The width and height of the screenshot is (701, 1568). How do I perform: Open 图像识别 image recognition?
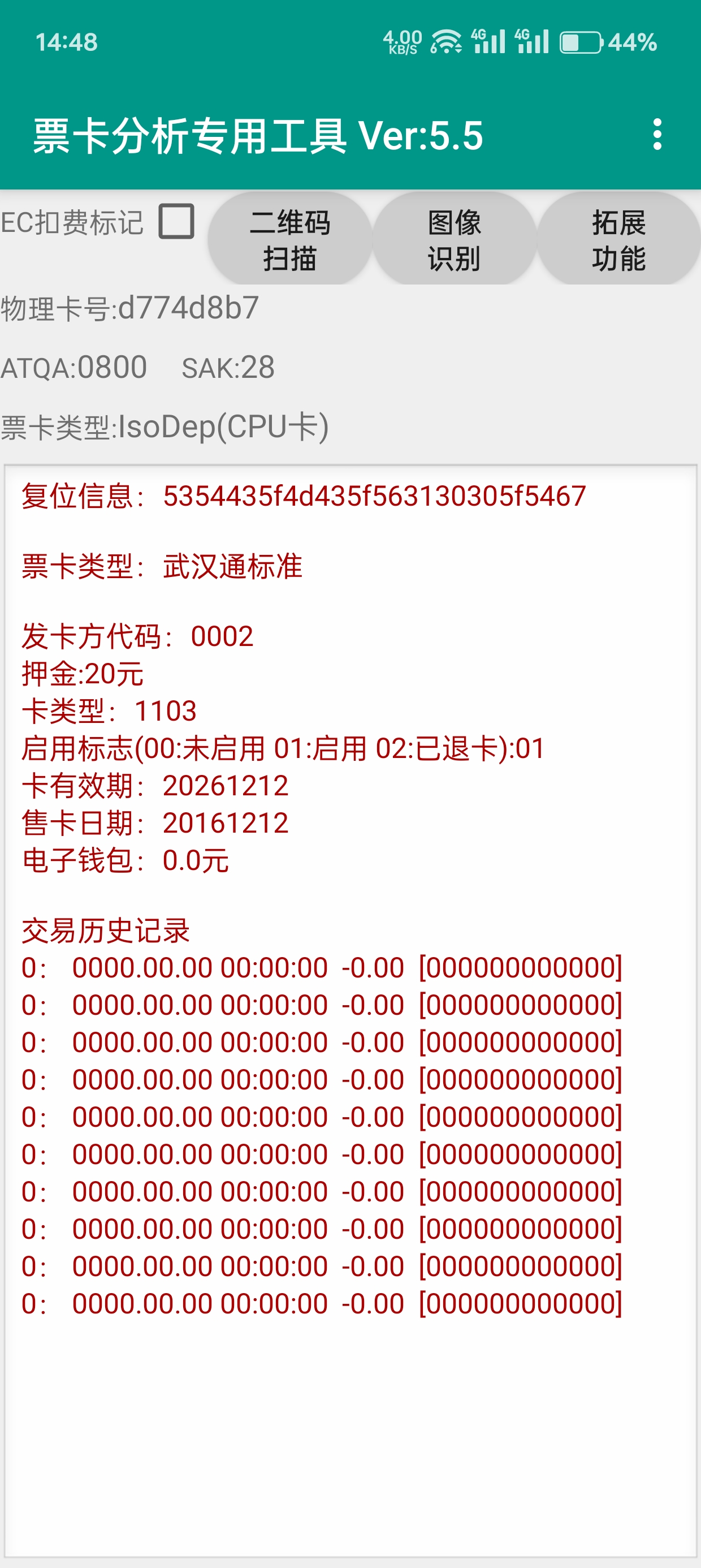click(x=454, y=239)
